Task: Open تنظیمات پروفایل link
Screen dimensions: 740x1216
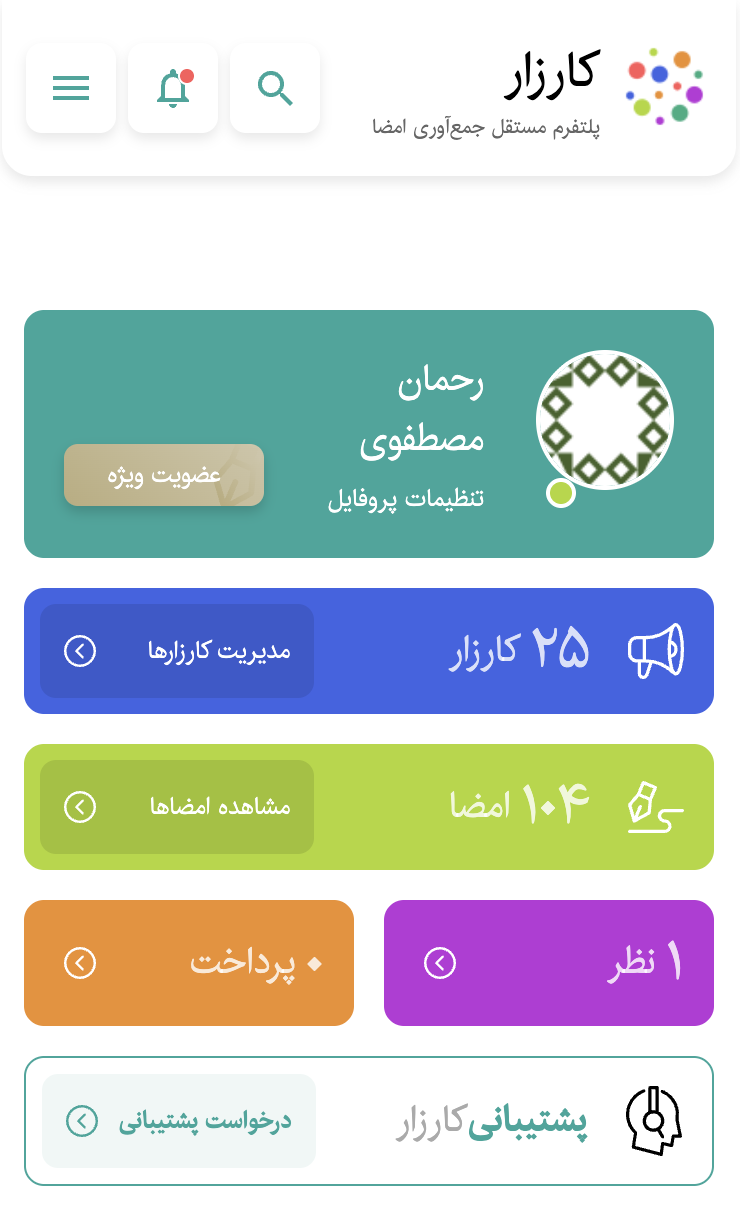Action: coord(406,499)
